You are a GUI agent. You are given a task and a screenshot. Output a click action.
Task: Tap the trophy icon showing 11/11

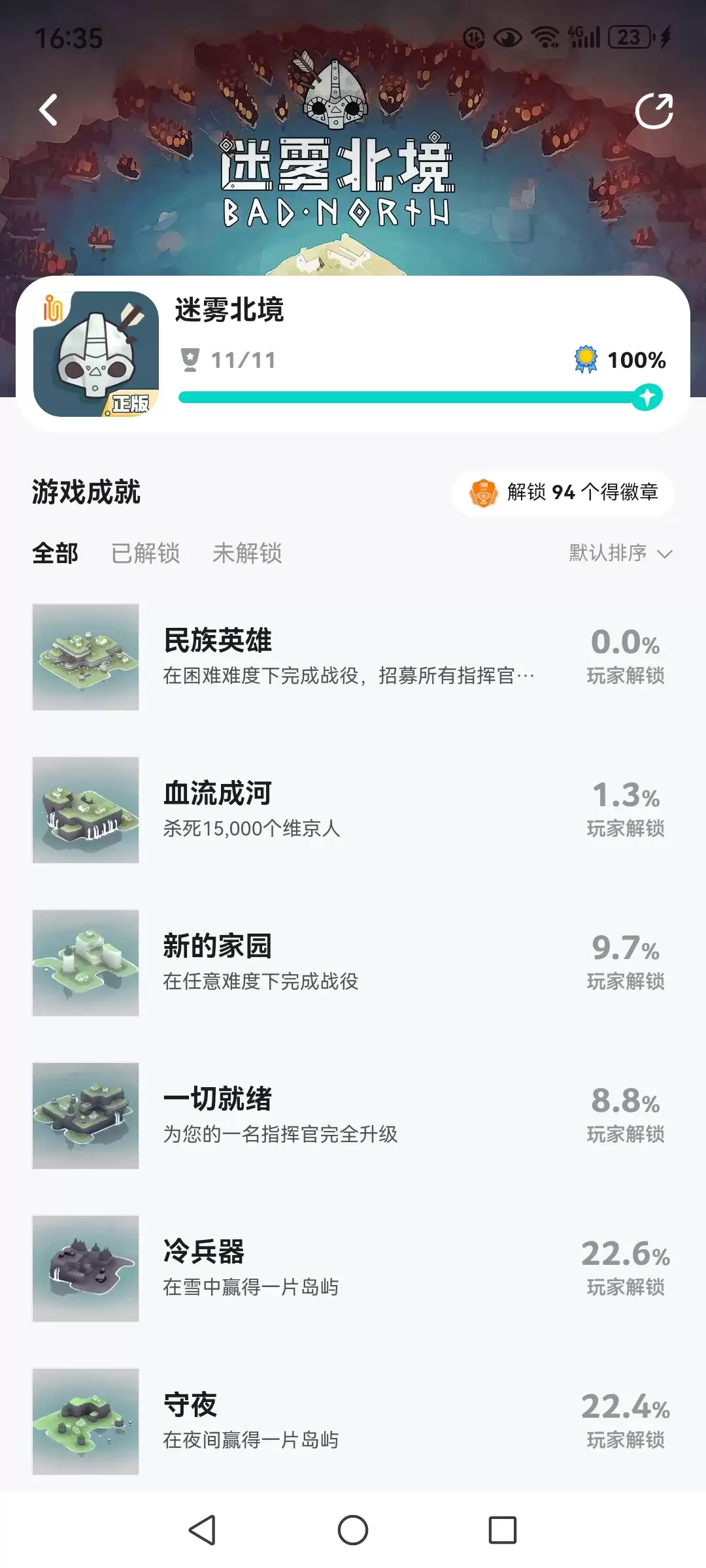pyautogui.click(x=190, y=359)
